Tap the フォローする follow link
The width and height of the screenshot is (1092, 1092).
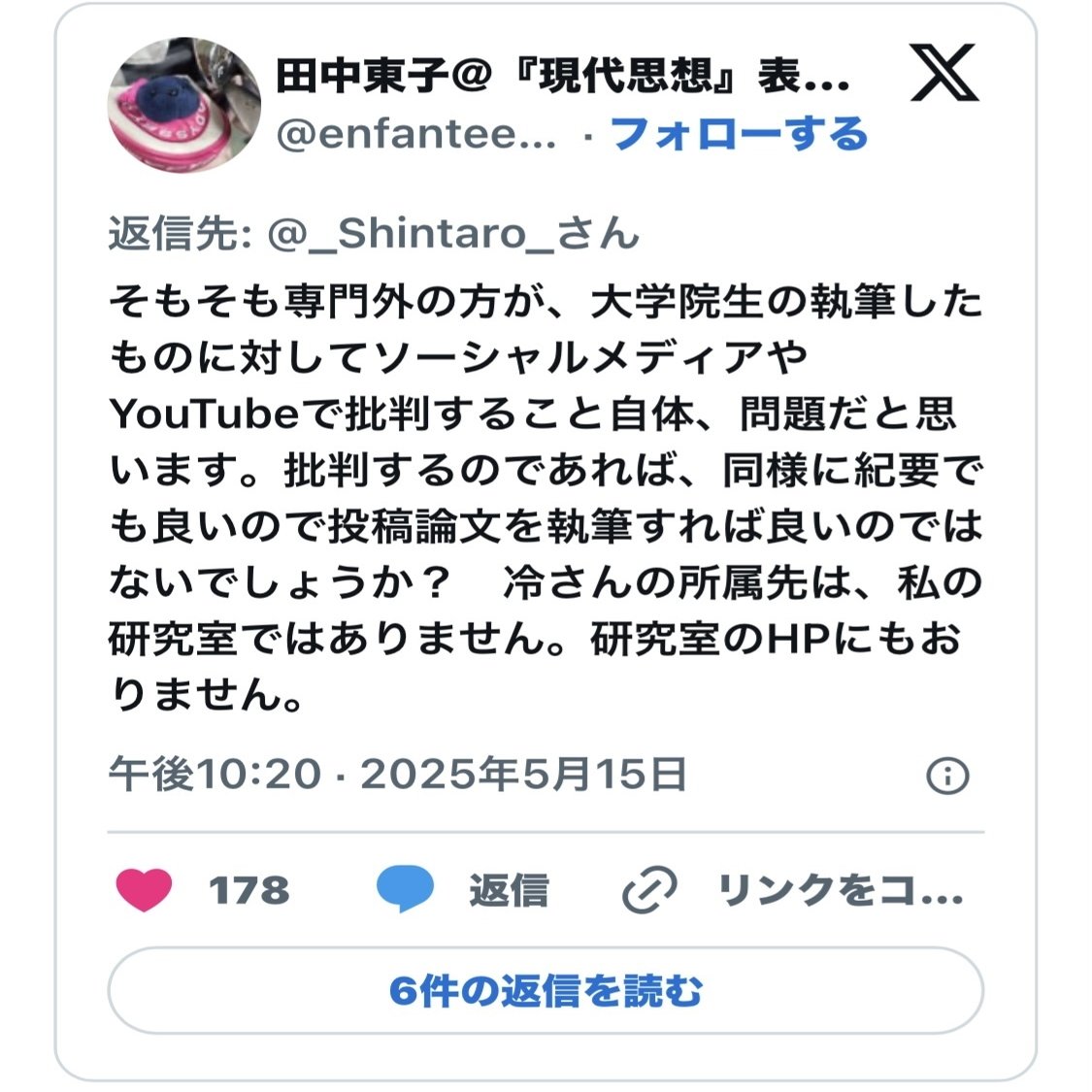739,134
